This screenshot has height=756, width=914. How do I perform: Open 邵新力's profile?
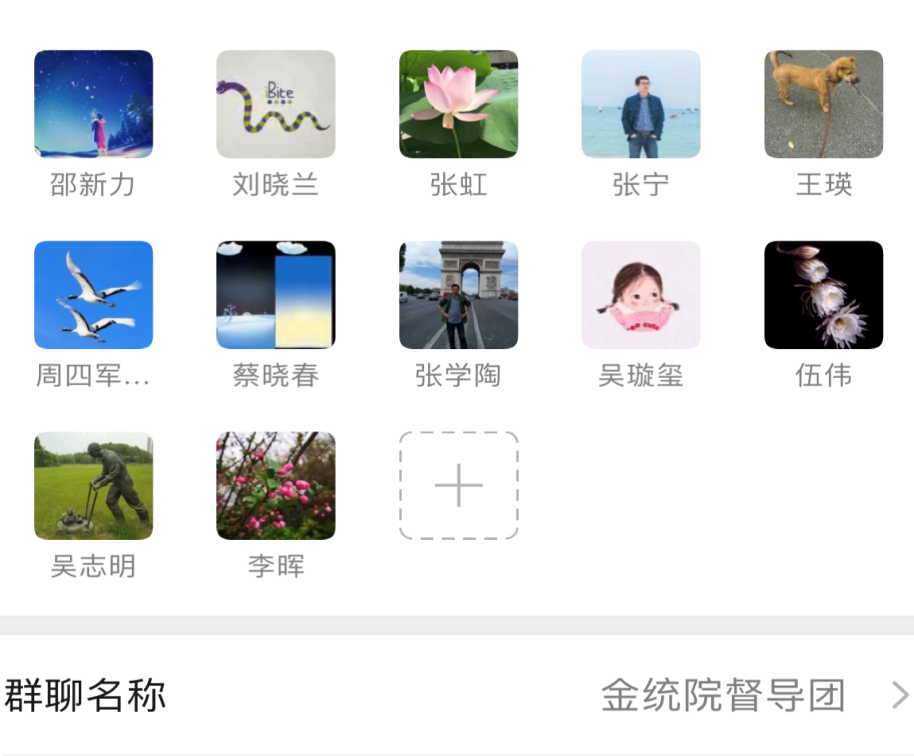click(93, 105)
